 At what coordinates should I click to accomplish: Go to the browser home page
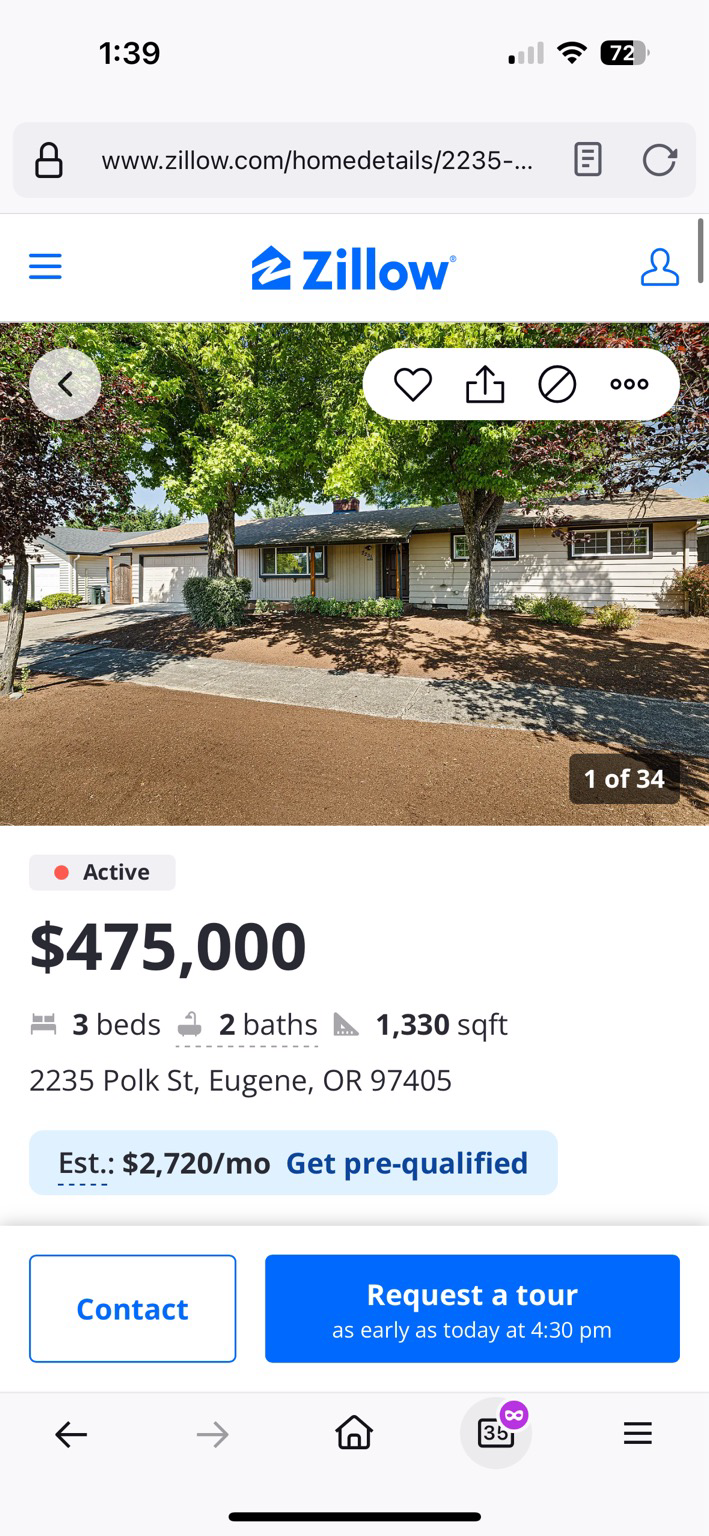pos(354,1435)
